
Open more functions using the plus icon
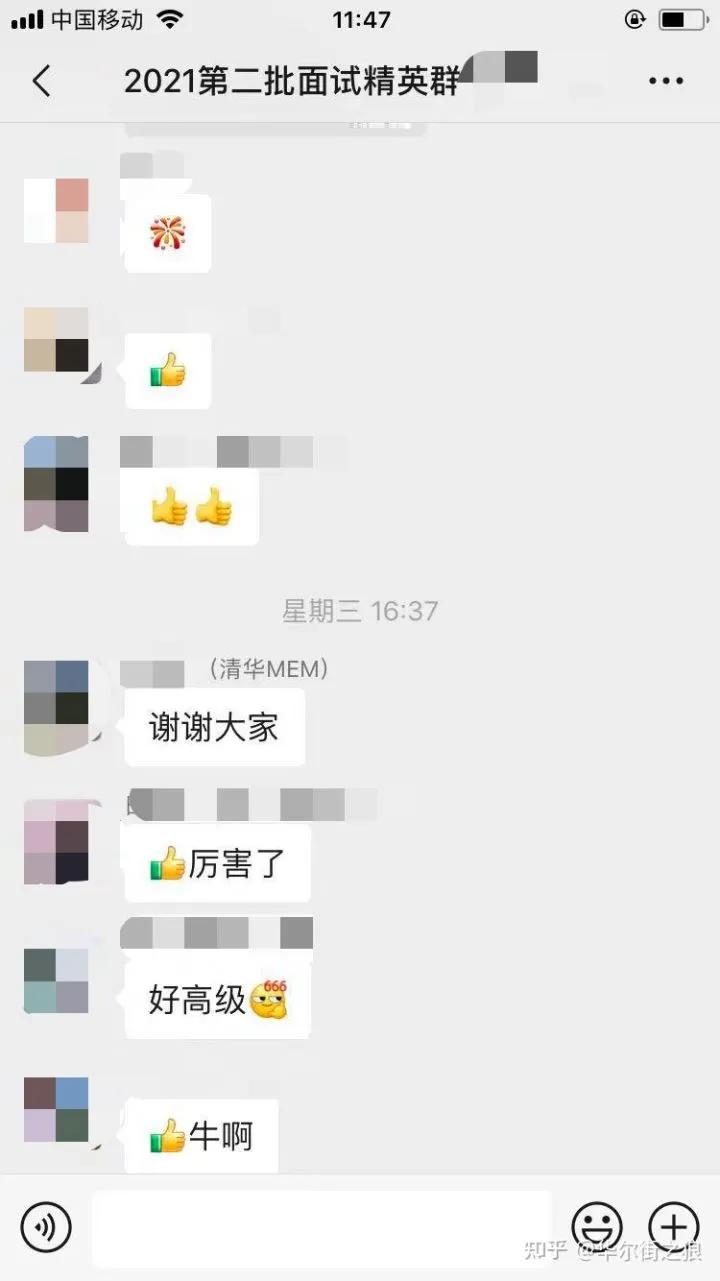click(x=672, y=1227)
